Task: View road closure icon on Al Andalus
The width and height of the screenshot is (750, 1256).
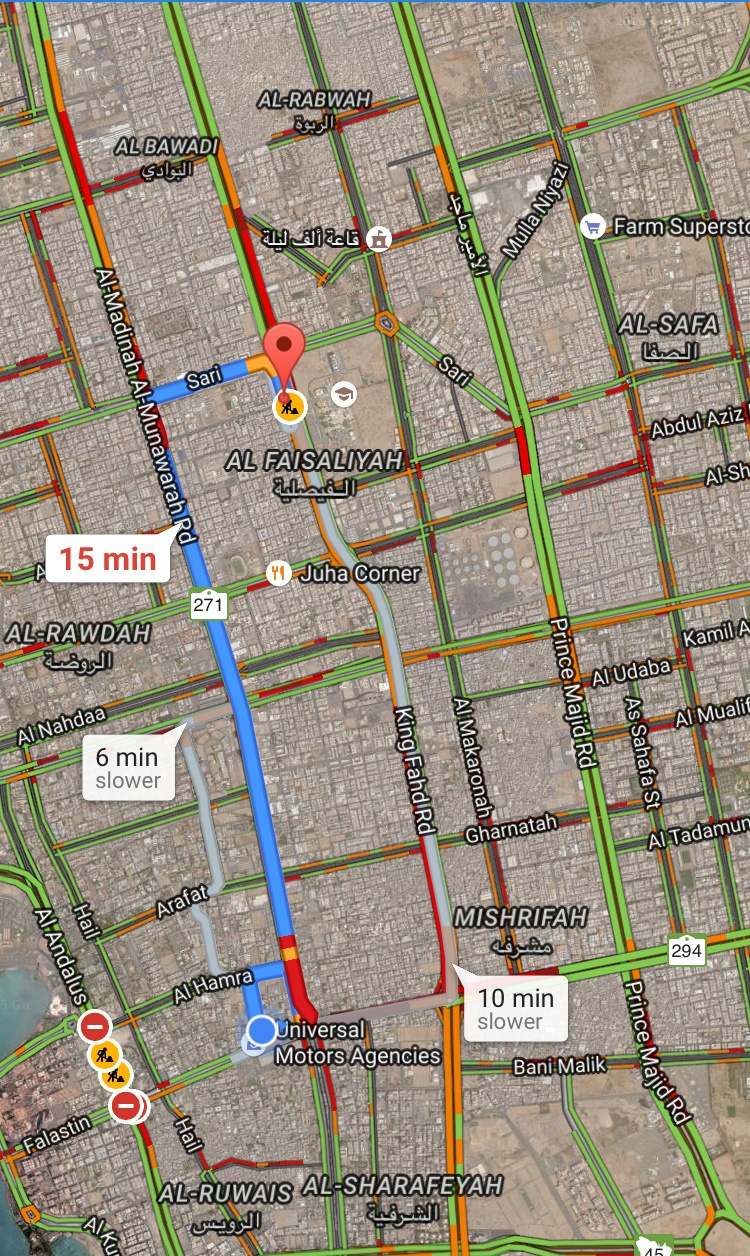Action: [x=95, y=1026]
